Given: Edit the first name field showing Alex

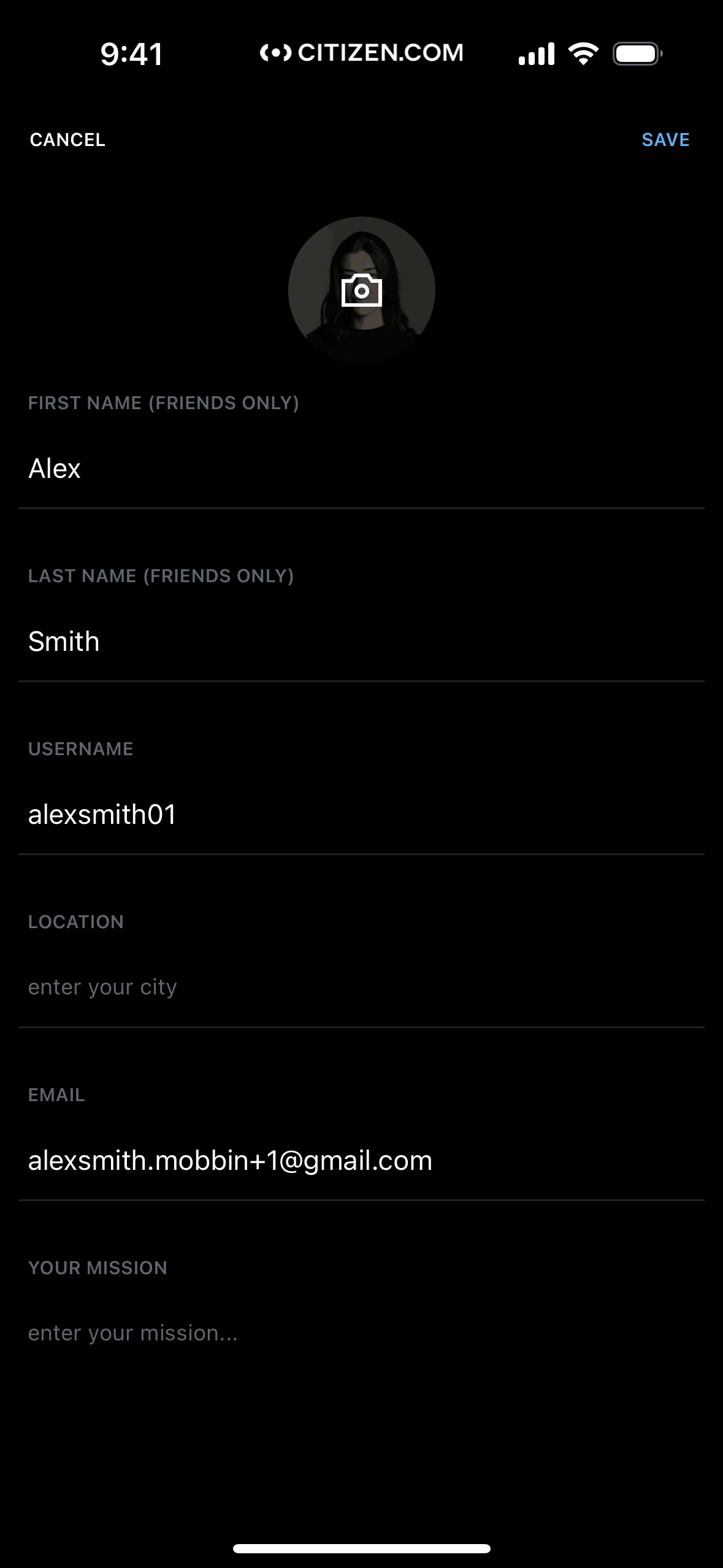Looking at the screenshot, I should (361, 469).
